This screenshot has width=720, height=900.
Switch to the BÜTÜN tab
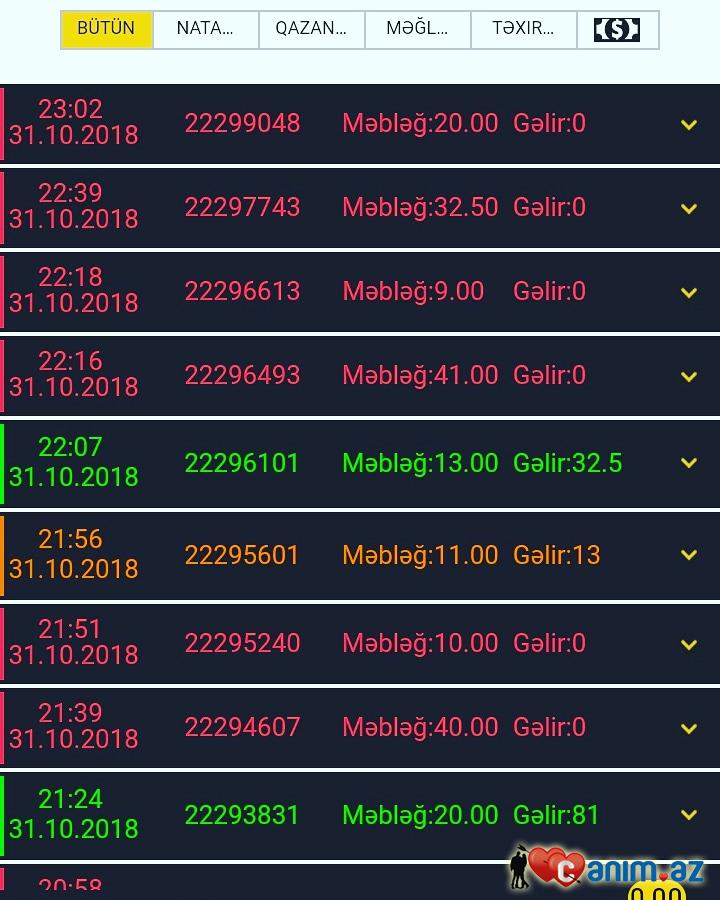tap(106, 29)
